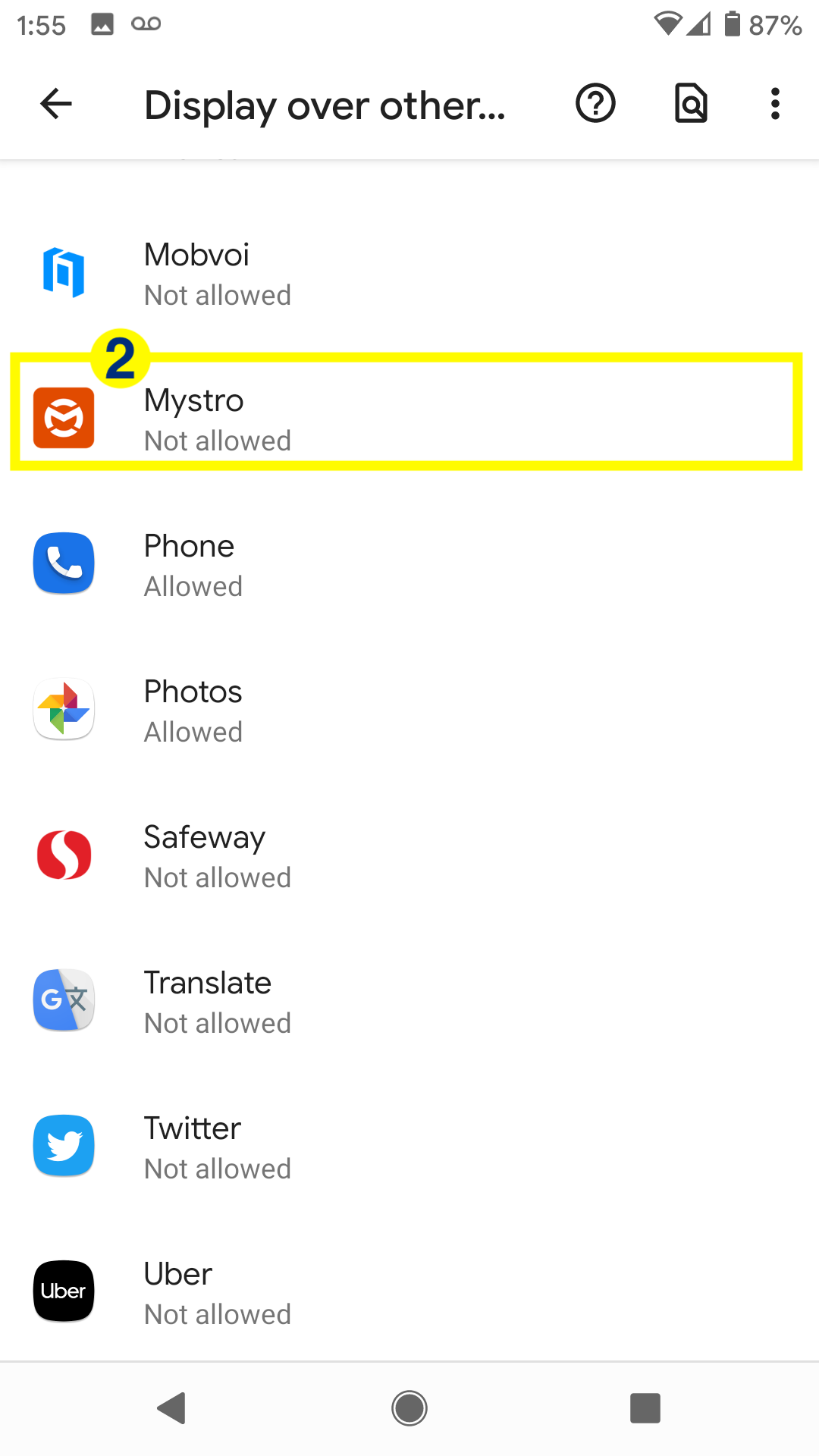Select Mystro from the app list
Screen dimensions: 819x1456
pyautogui.click(x=409, y=419)
